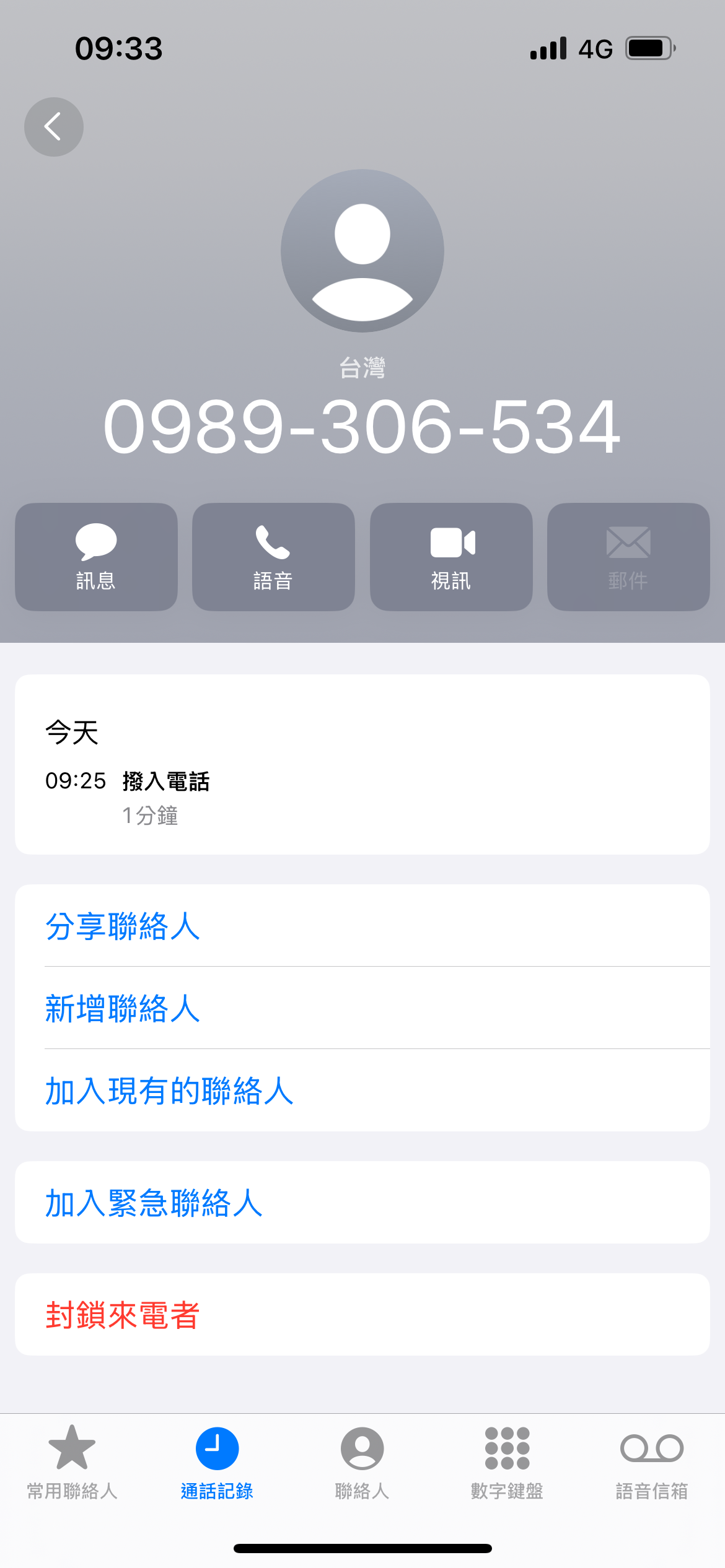Switch to the 聯絡人 tab
725x1568 pixels.
362,1462
